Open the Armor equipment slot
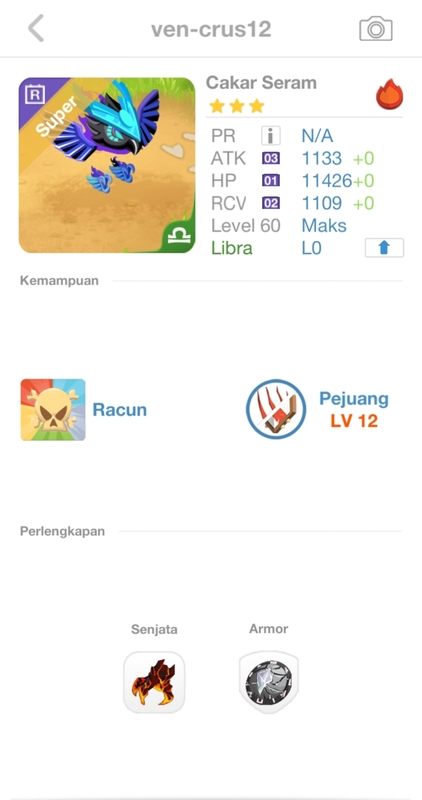This screenshot has height=800, width=422. coord(269,682)
